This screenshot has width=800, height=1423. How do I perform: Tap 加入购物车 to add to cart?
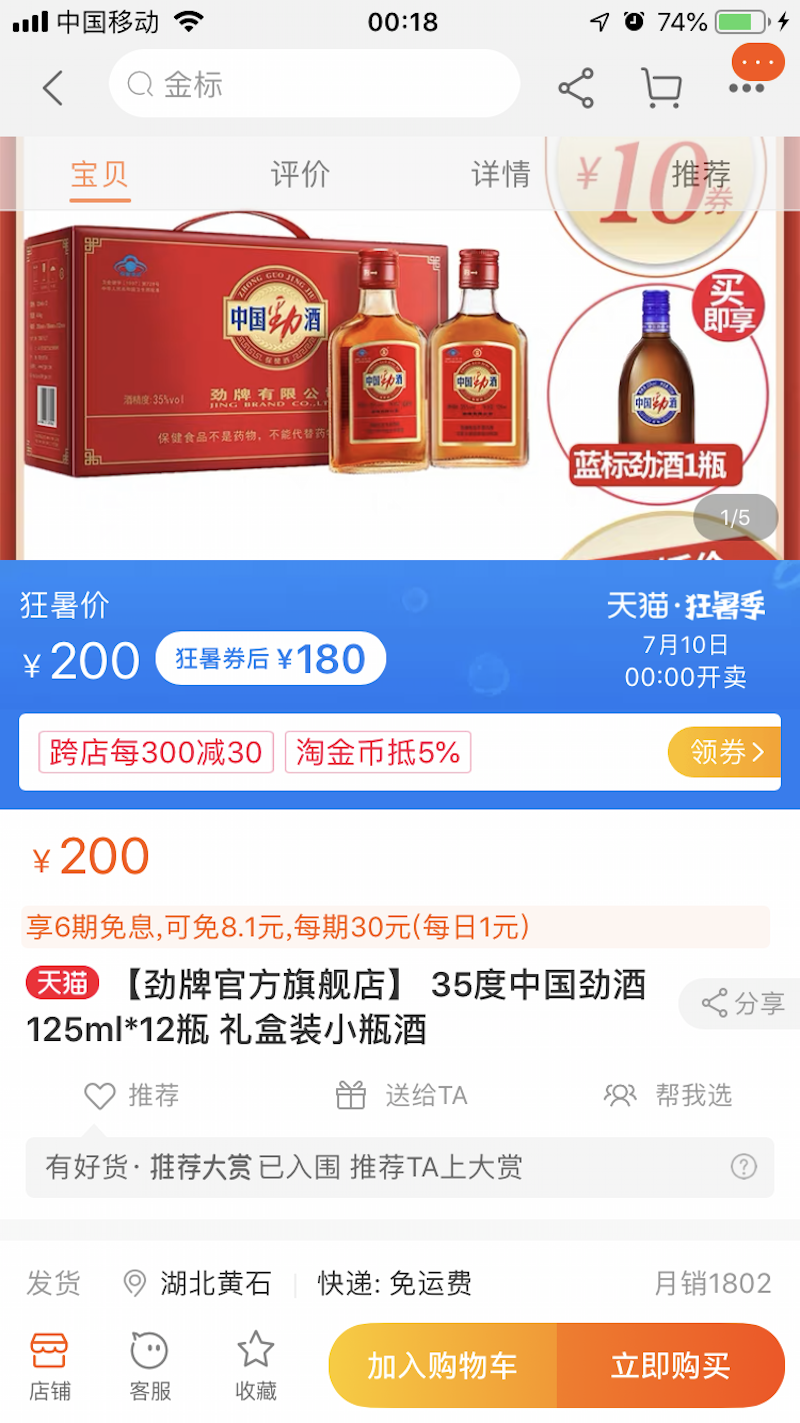[442, 1365]
